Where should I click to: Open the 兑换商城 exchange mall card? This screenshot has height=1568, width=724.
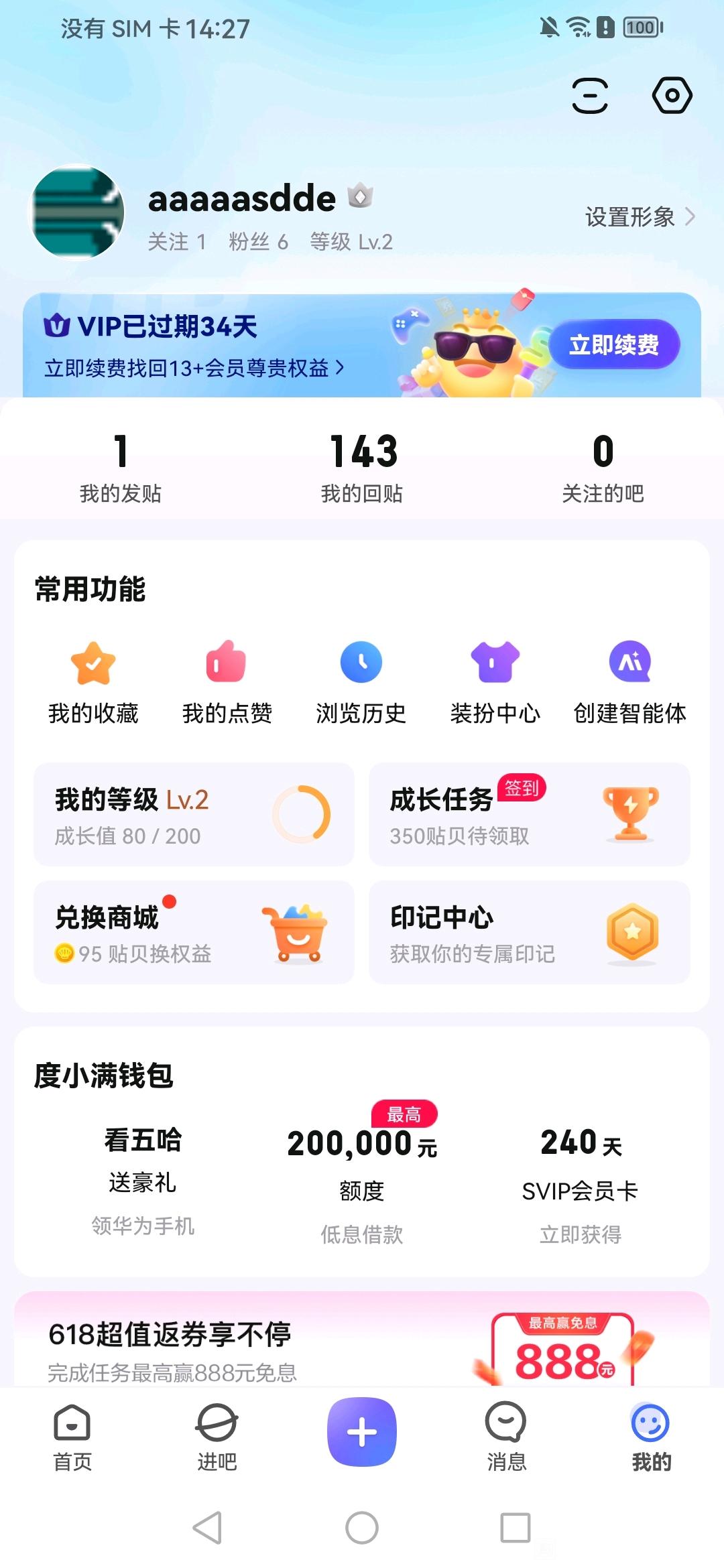(x=194, y=933)
